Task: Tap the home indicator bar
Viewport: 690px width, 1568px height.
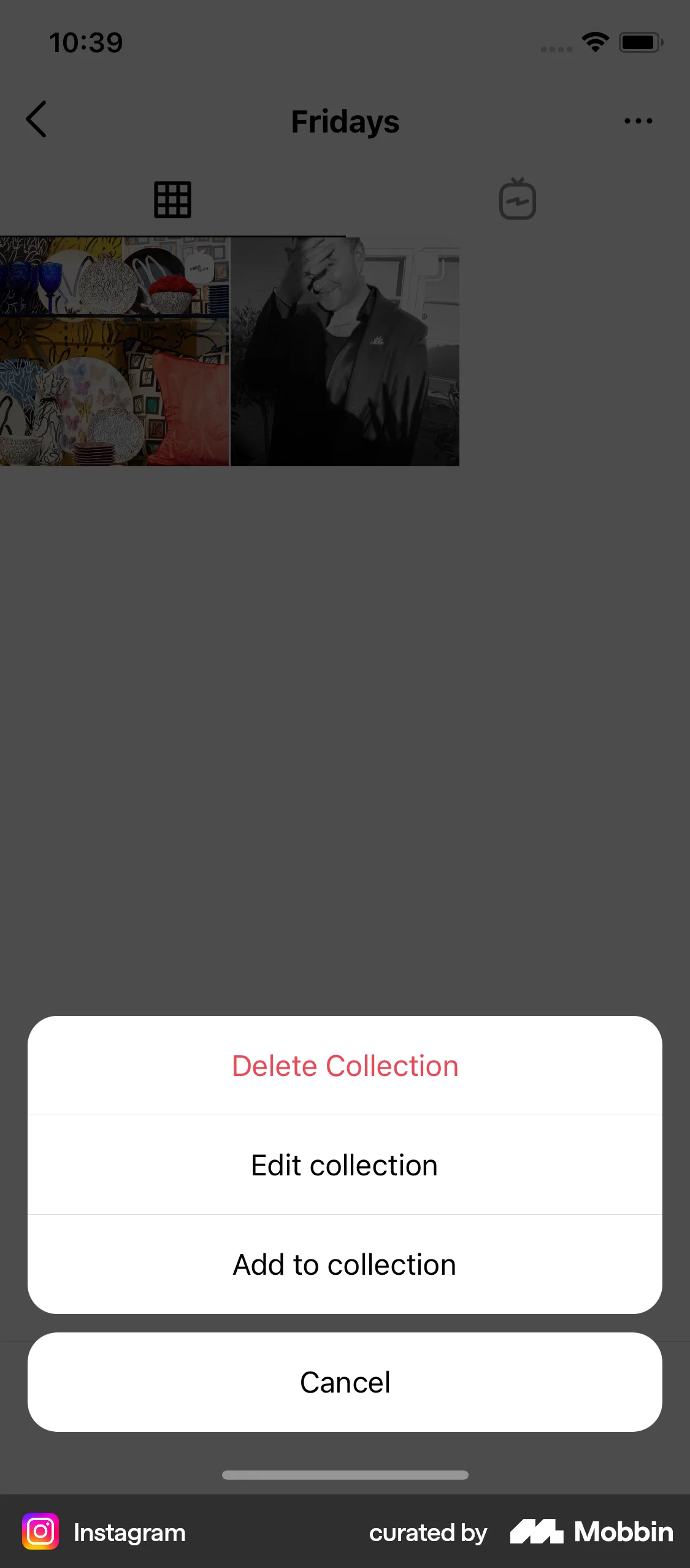Action: point(345,1474)
